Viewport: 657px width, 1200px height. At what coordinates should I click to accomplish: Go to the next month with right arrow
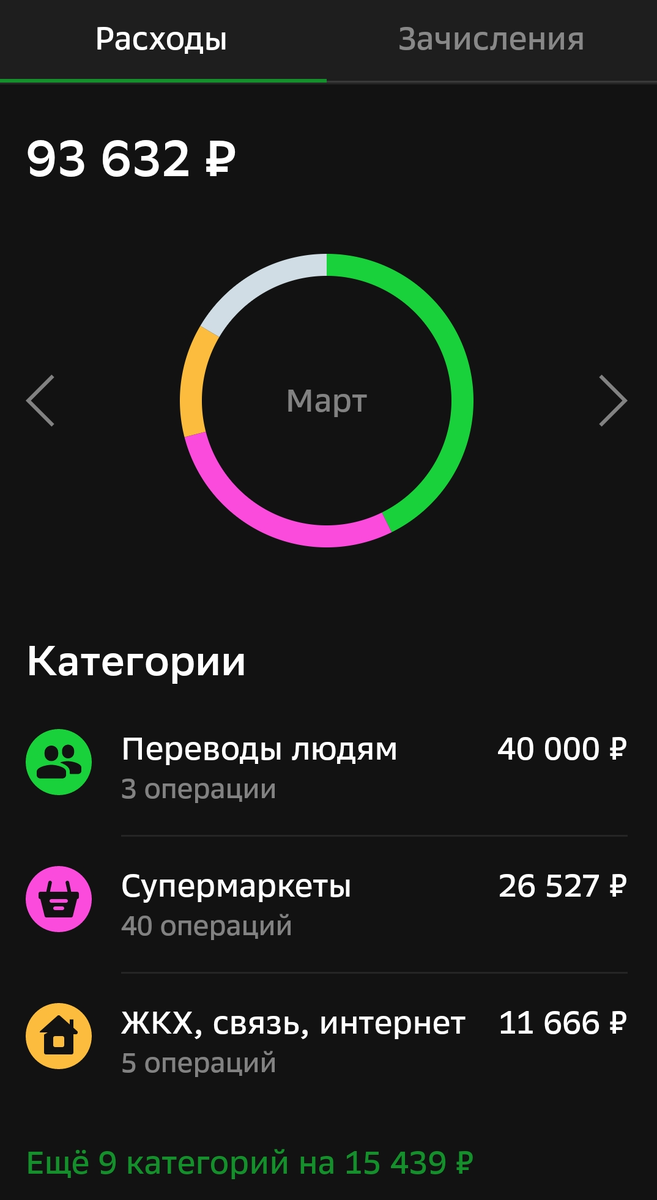coord(612,401)
